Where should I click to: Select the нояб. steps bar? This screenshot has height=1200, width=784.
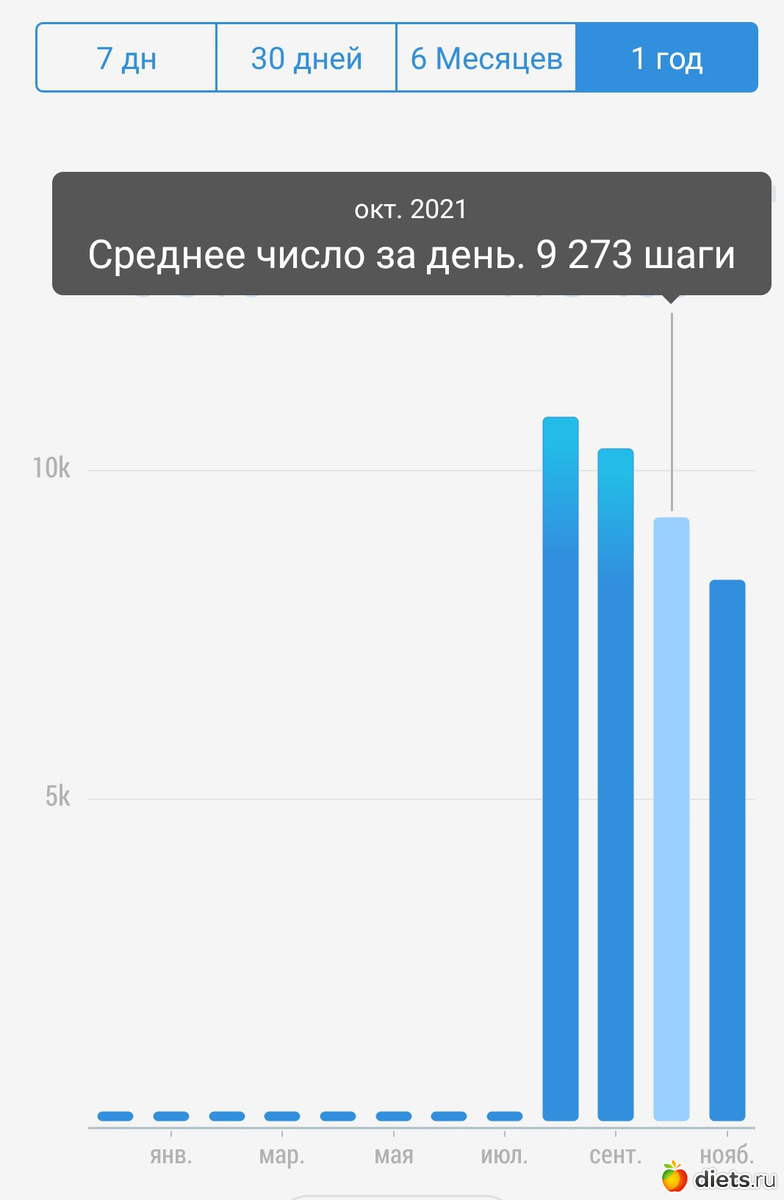click(727, 850)
